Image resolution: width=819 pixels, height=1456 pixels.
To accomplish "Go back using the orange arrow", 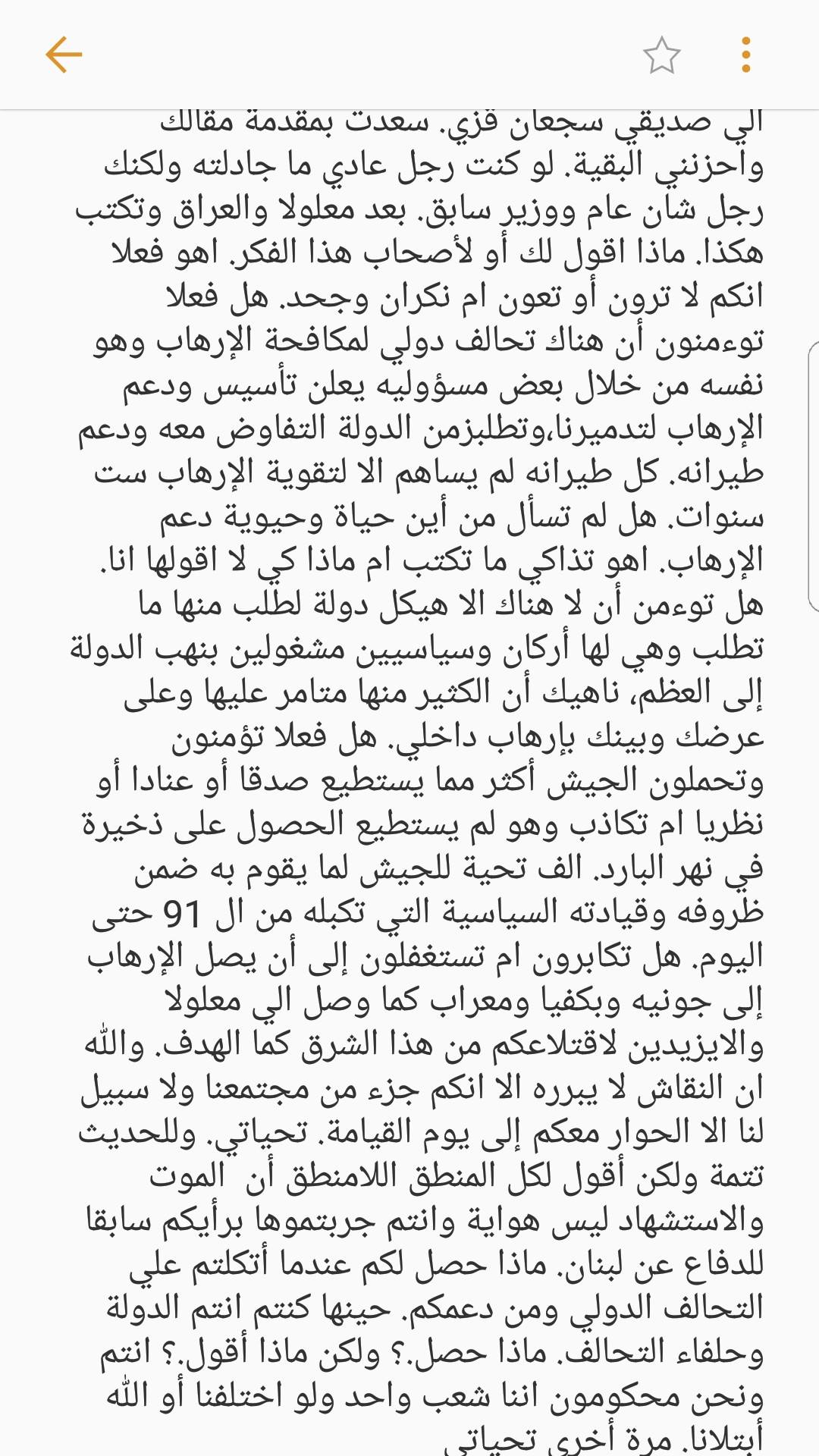I will coord(64,55).
